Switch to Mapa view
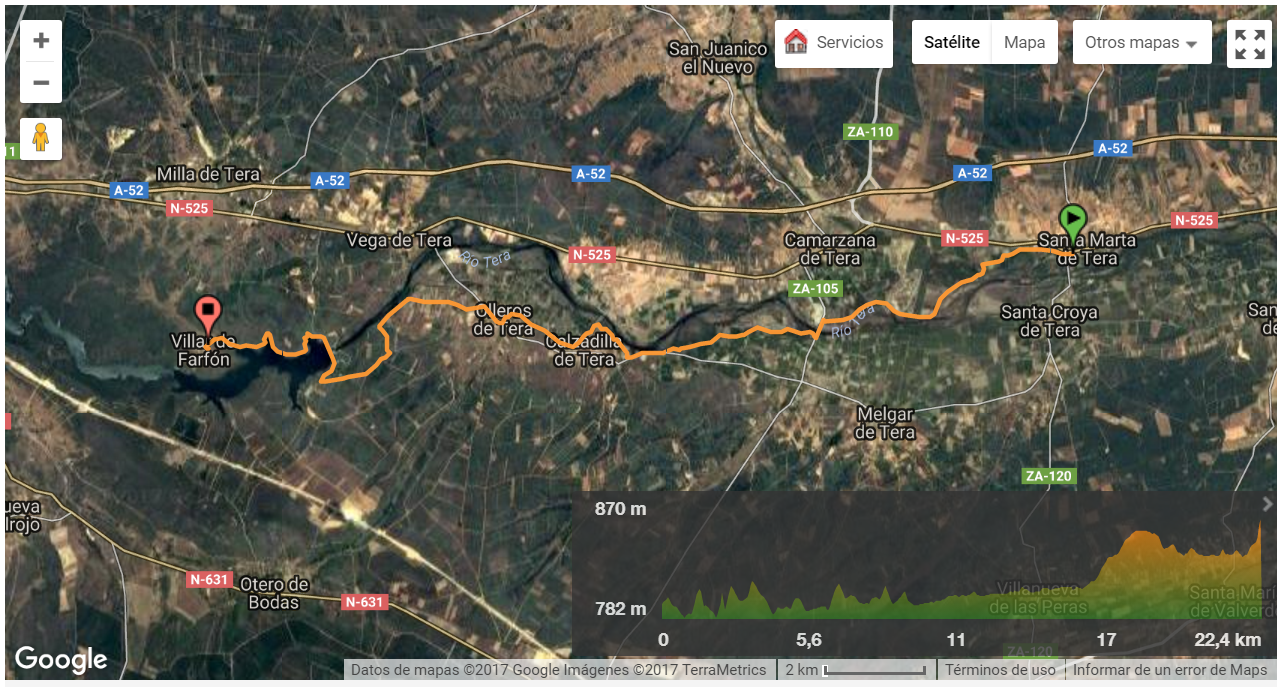The width and height of the screenshot is (1284, 687). [x=1024, y=43]
